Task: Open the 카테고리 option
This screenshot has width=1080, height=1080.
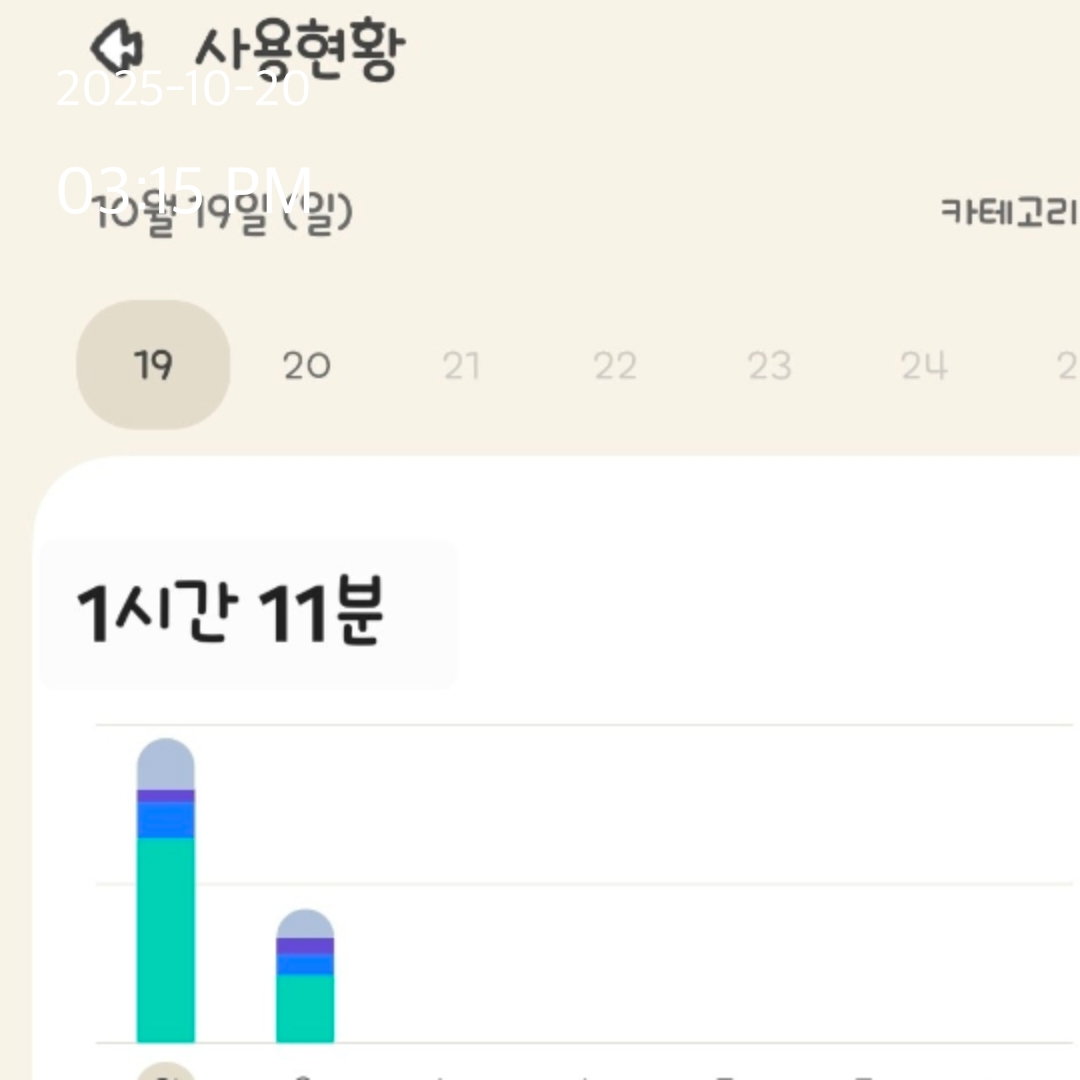Action: pos(1008,212)
